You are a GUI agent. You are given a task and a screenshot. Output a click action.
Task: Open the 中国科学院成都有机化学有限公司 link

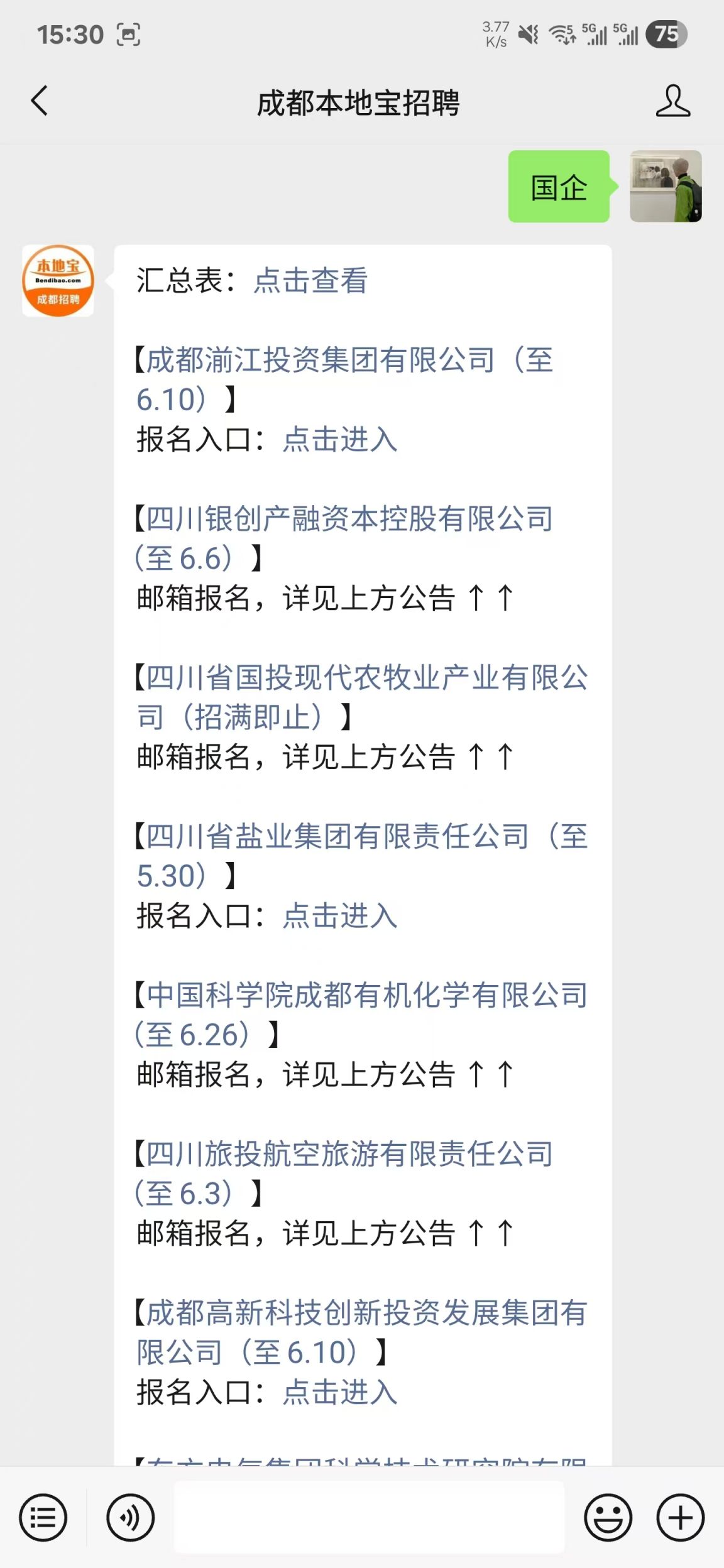tap(362, 1015)
